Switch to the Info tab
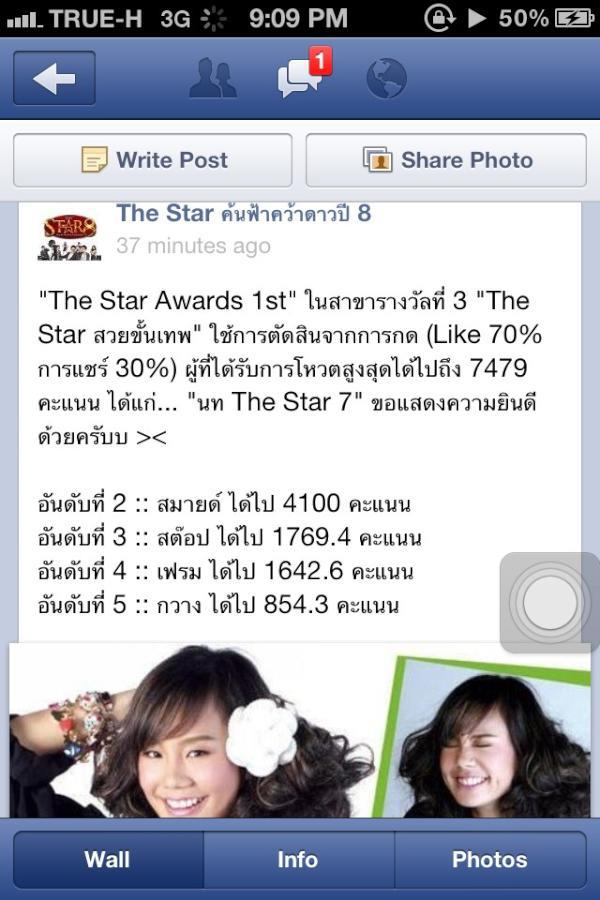 click(298, 860)
